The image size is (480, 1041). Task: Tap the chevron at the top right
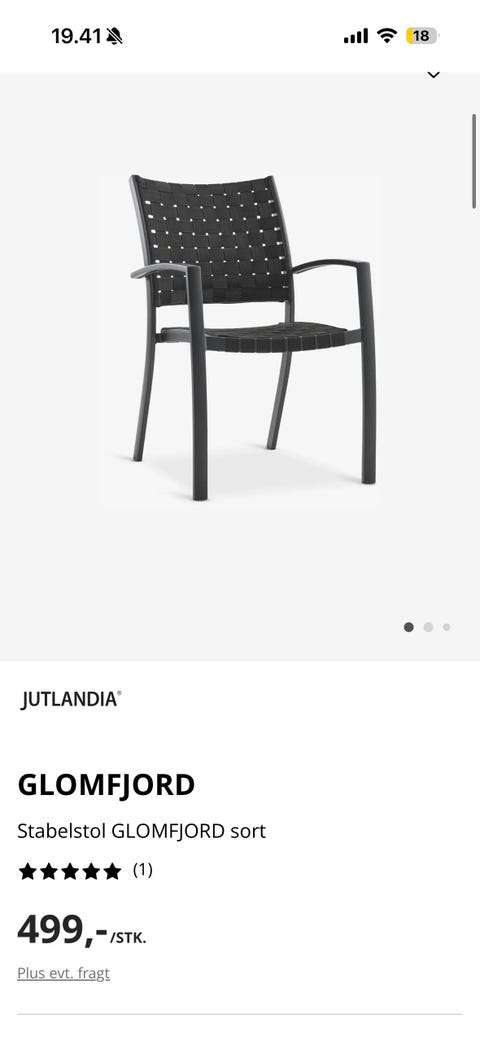[434, 75]
